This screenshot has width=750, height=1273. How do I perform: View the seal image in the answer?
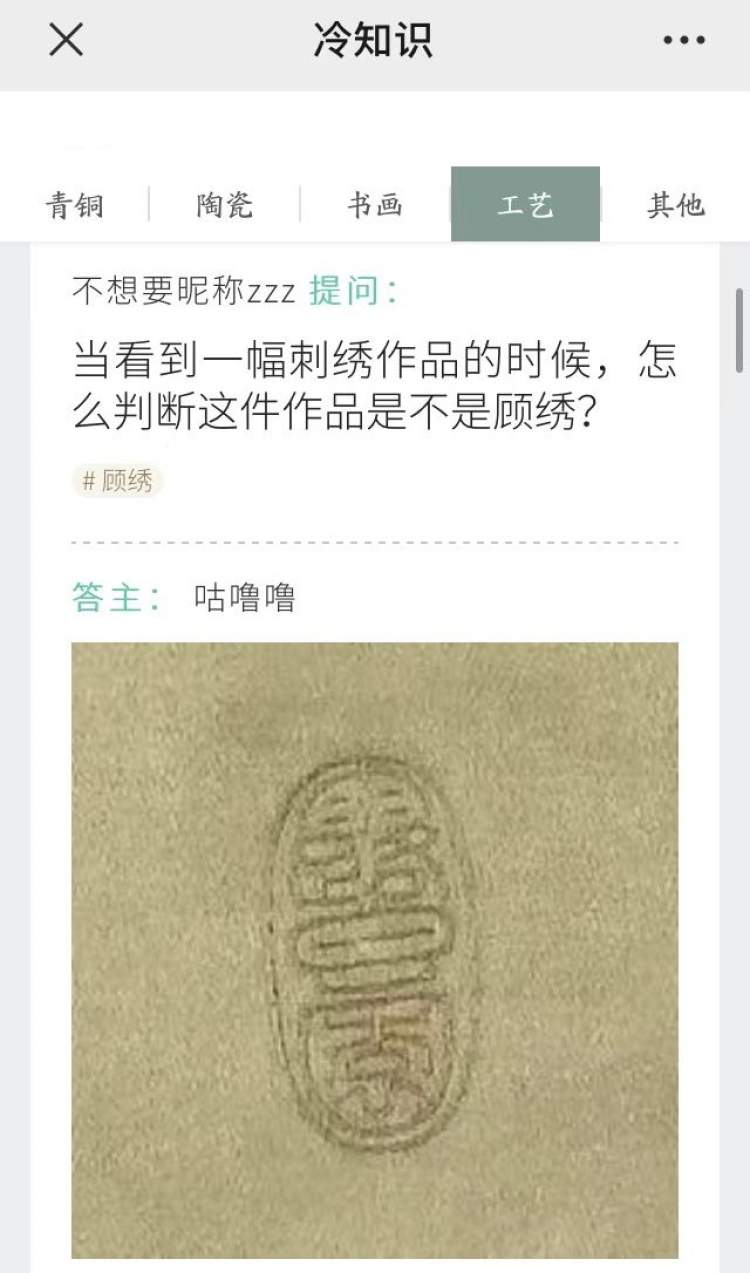(375, 950)
